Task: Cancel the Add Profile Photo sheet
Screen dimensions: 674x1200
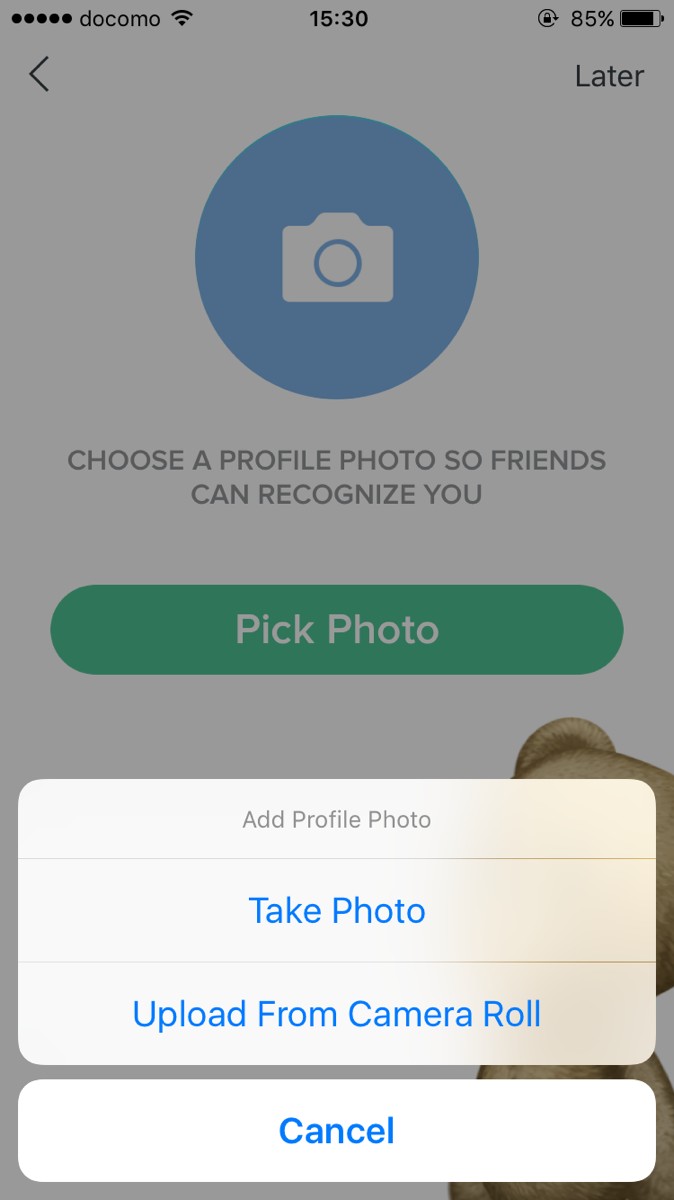Action: tap(337, 1131)
